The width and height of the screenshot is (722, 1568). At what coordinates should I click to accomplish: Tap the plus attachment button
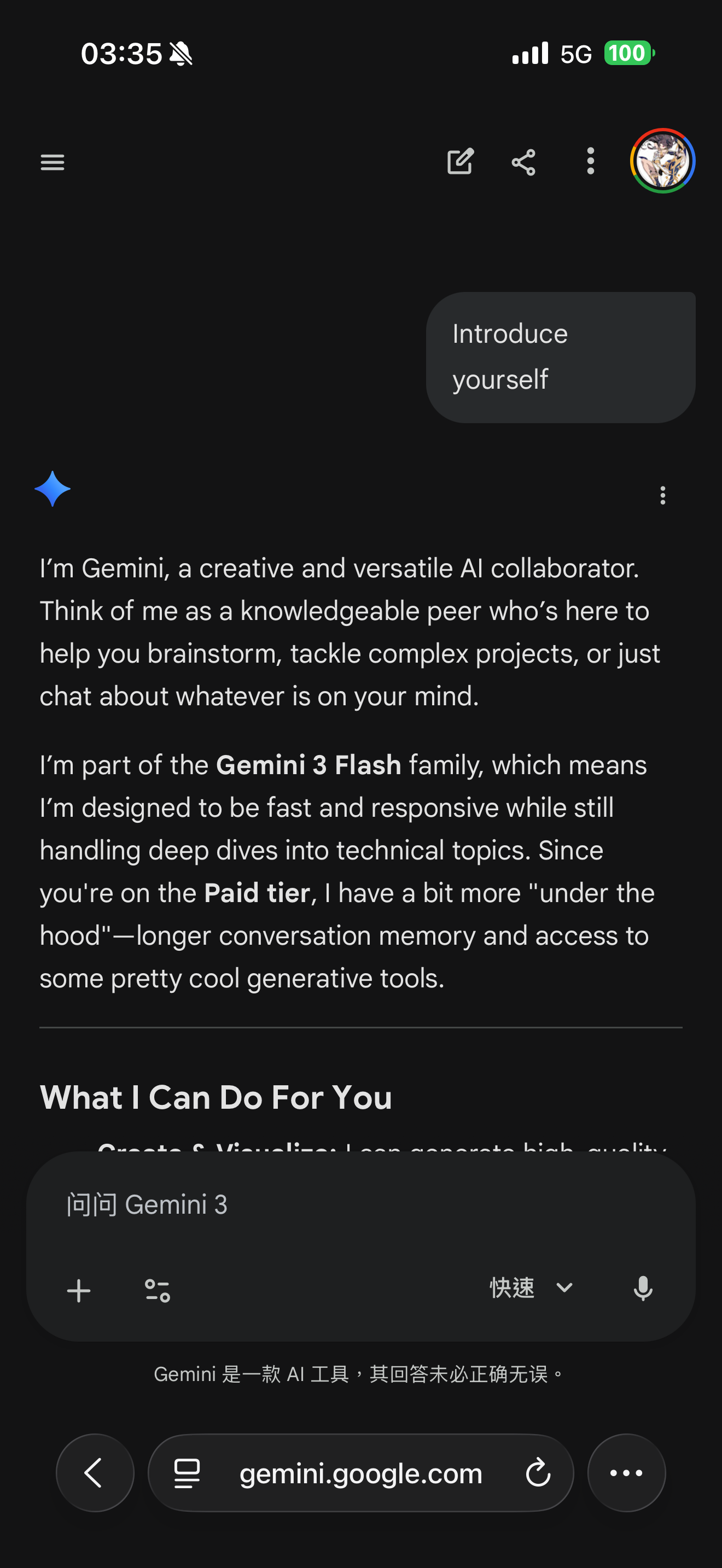[79, 1290]
